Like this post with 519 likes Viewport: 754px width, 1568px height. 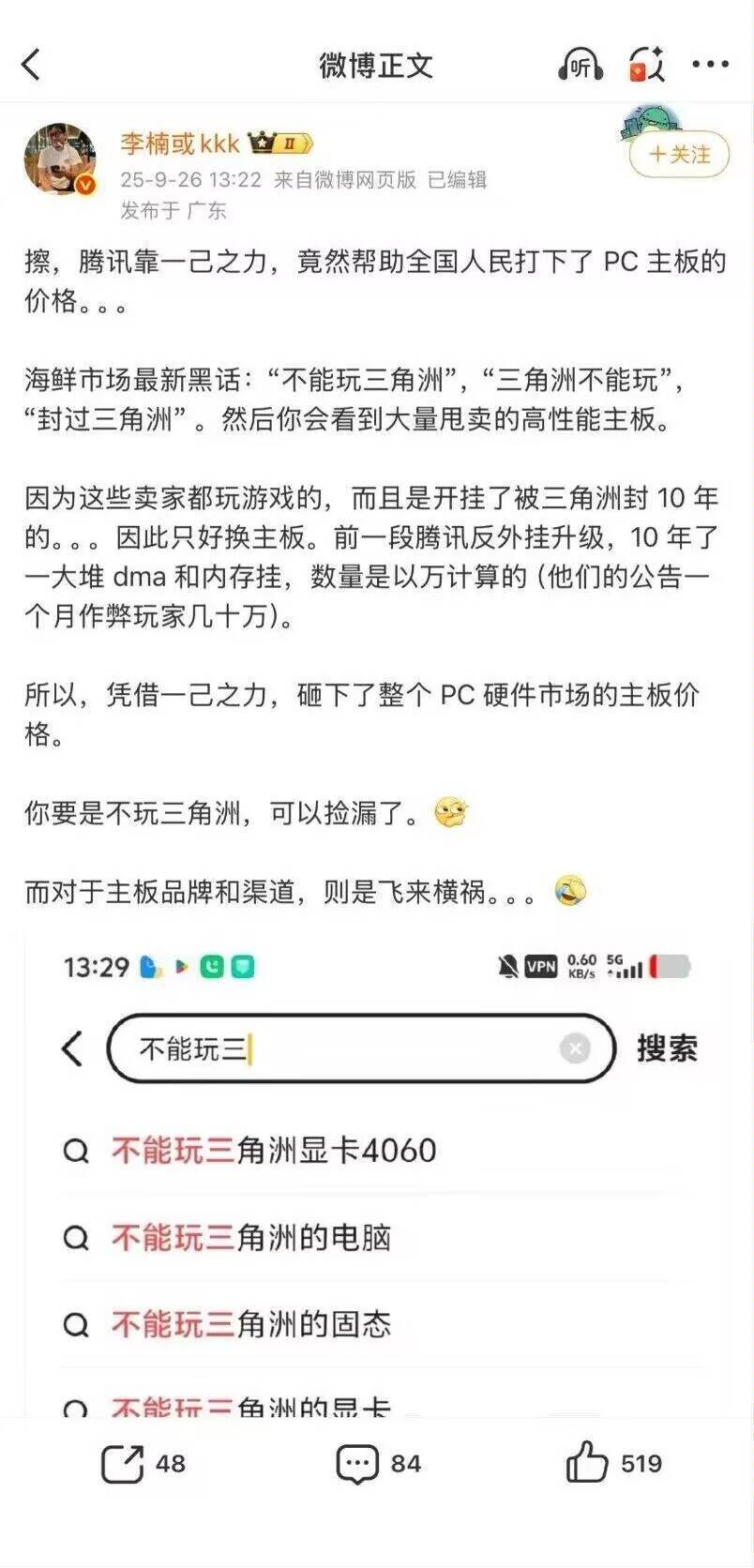pyautogui.click(x=613, y=1464)
